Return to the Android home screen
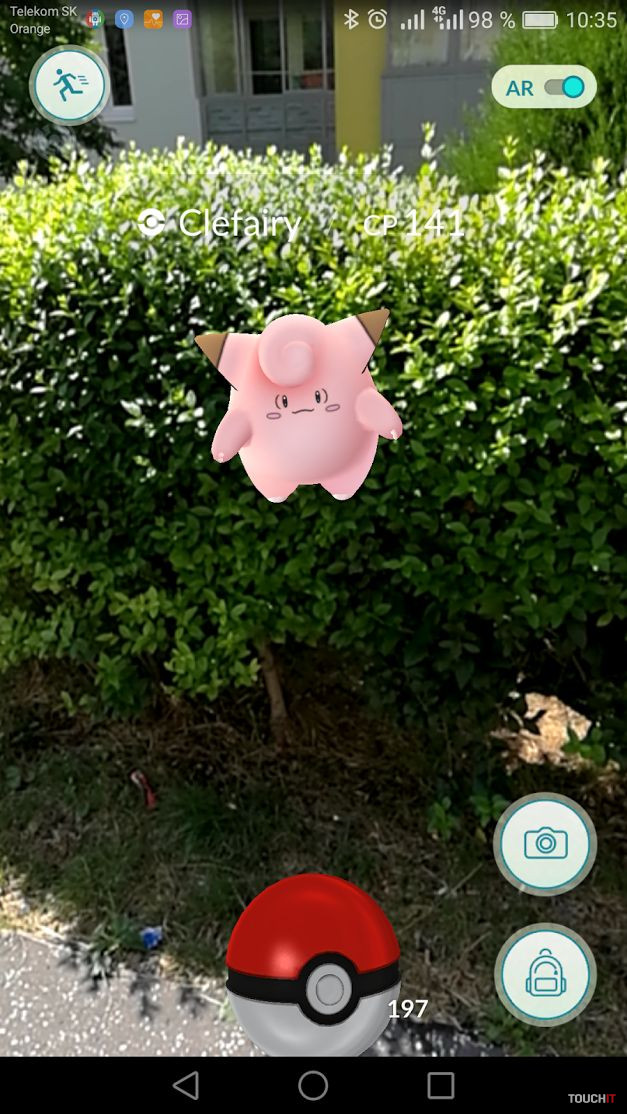 coord(313,1085)
